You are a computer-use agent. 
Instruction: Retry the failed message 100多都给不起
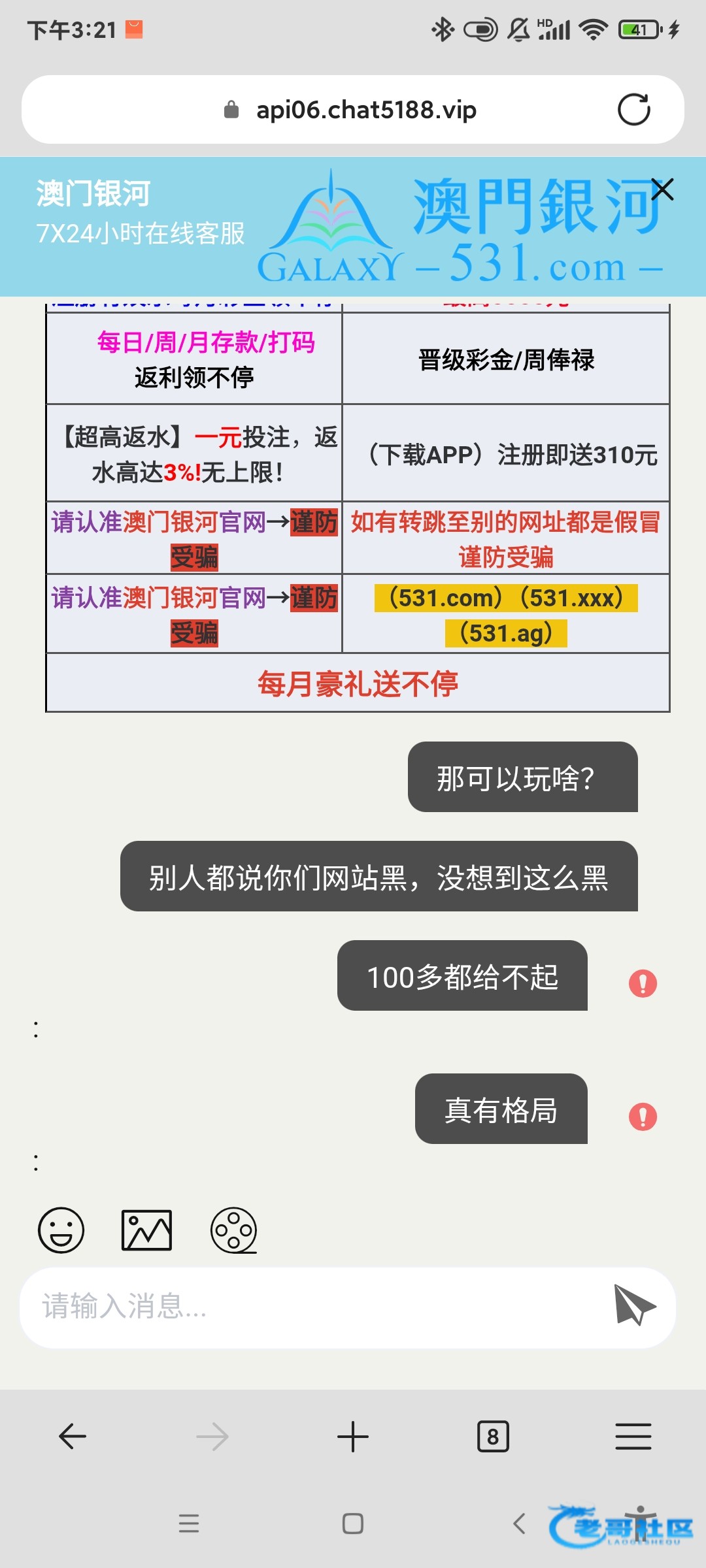click(x=643, y=983)
